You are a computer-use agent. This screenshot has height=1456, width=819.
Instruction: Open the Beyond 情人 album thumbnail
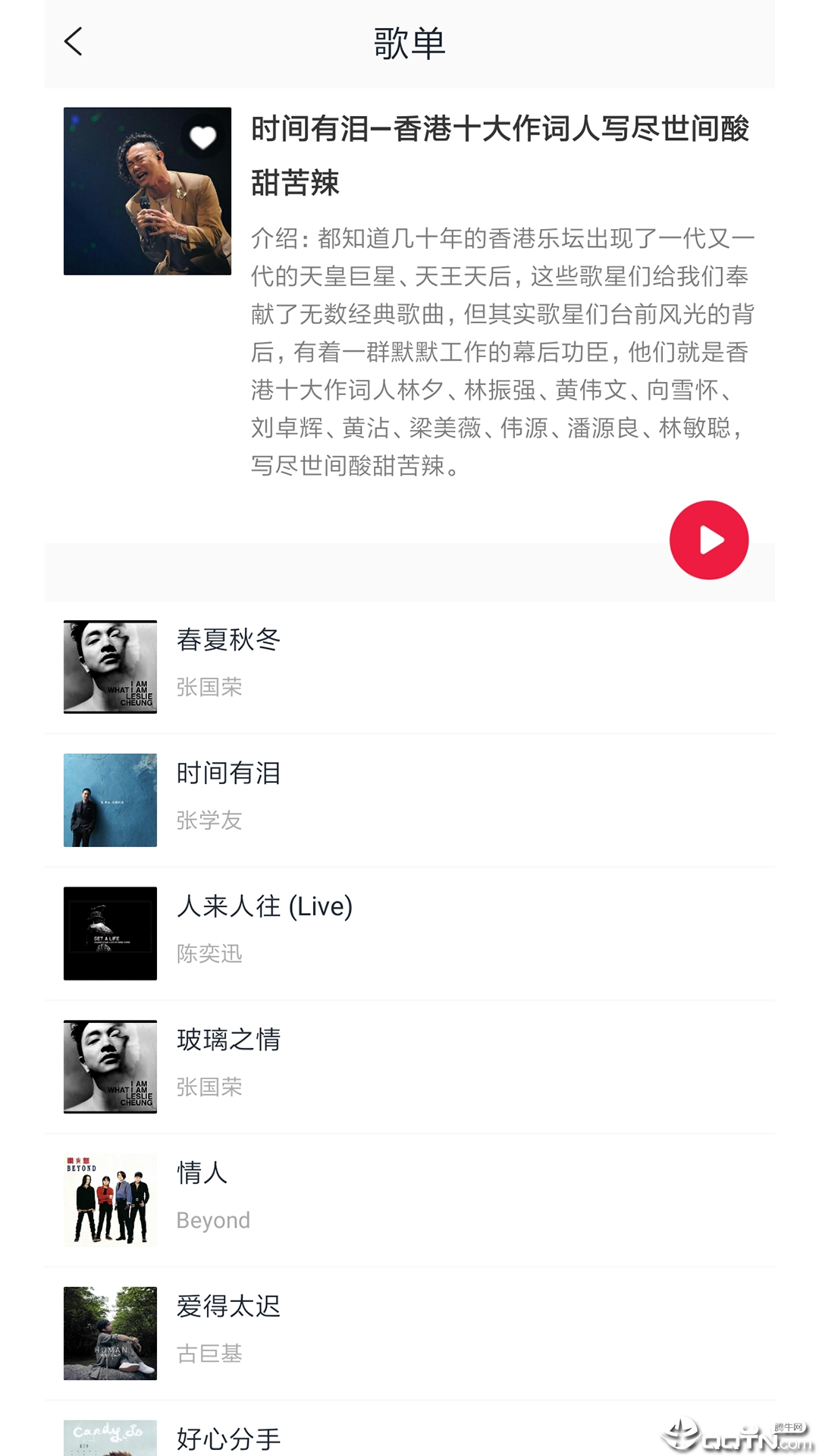click(109, 1198)
